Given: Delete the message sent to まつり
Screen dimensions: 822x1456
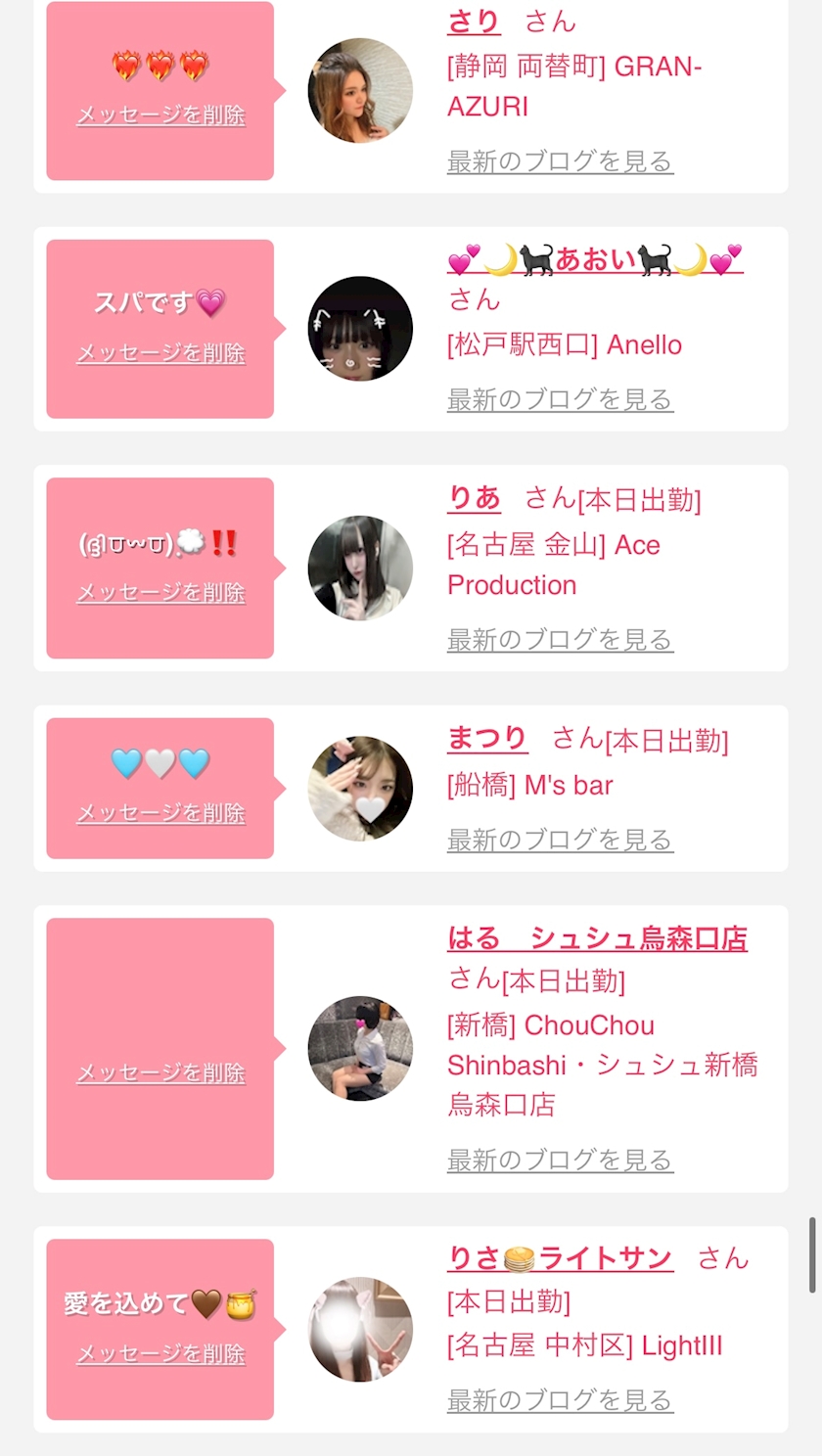Looking at the screenshot, I should point(160,813).
